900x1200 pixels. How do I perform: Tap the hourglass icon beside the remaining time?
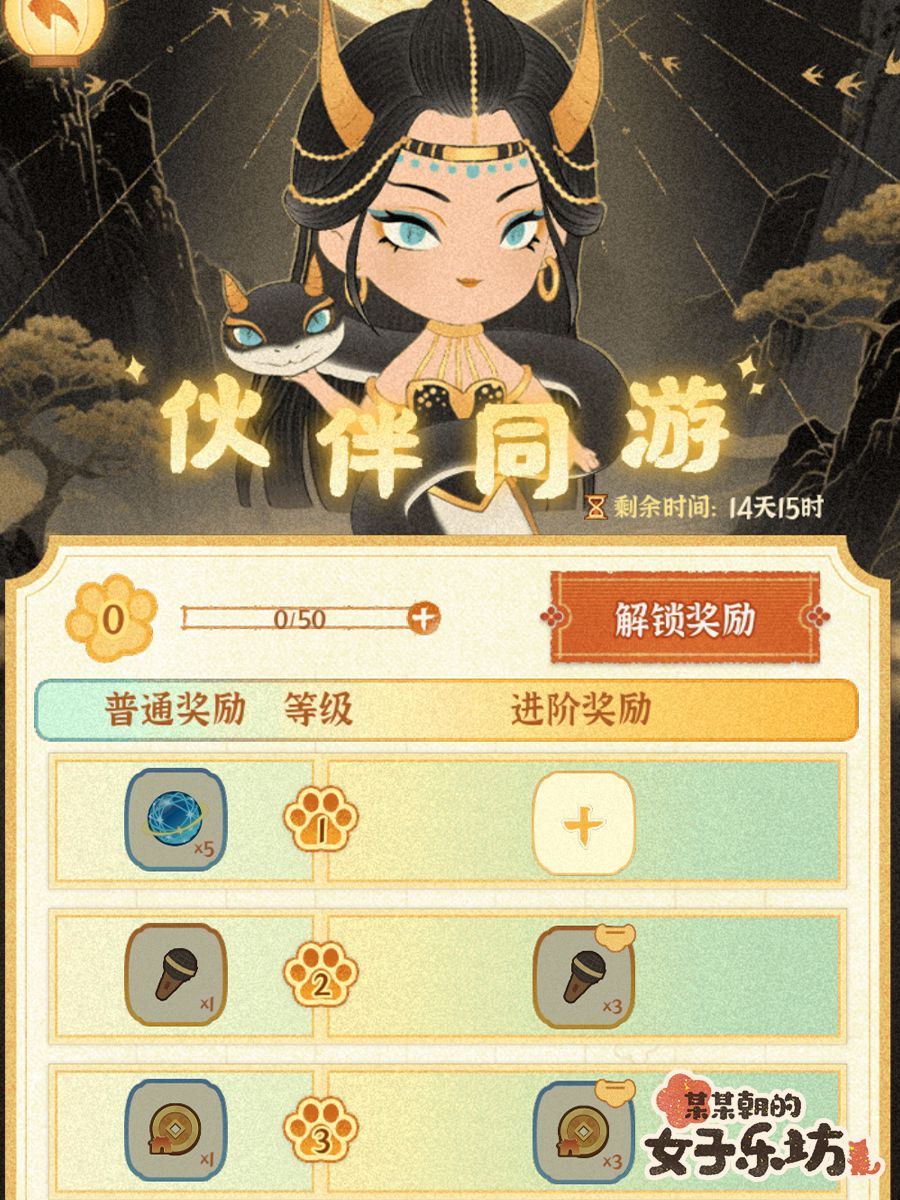594,508
